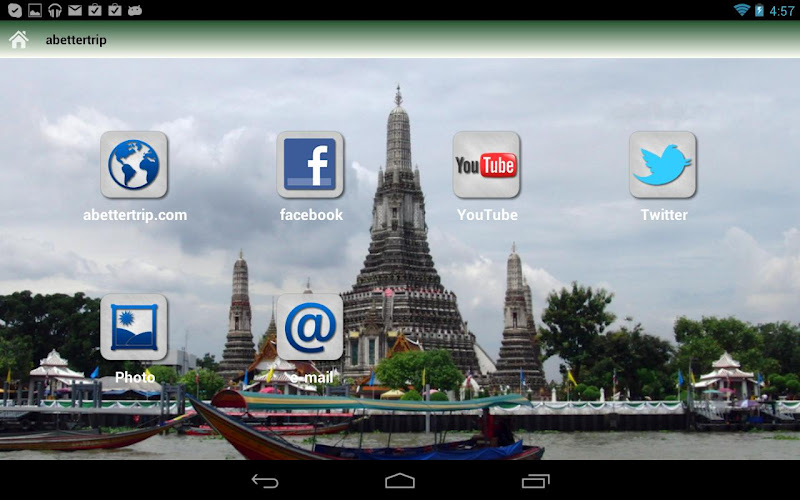The height and width of the screenshot is (500, 800).
Task: Visit the Twitter feed
Action: 662,165
